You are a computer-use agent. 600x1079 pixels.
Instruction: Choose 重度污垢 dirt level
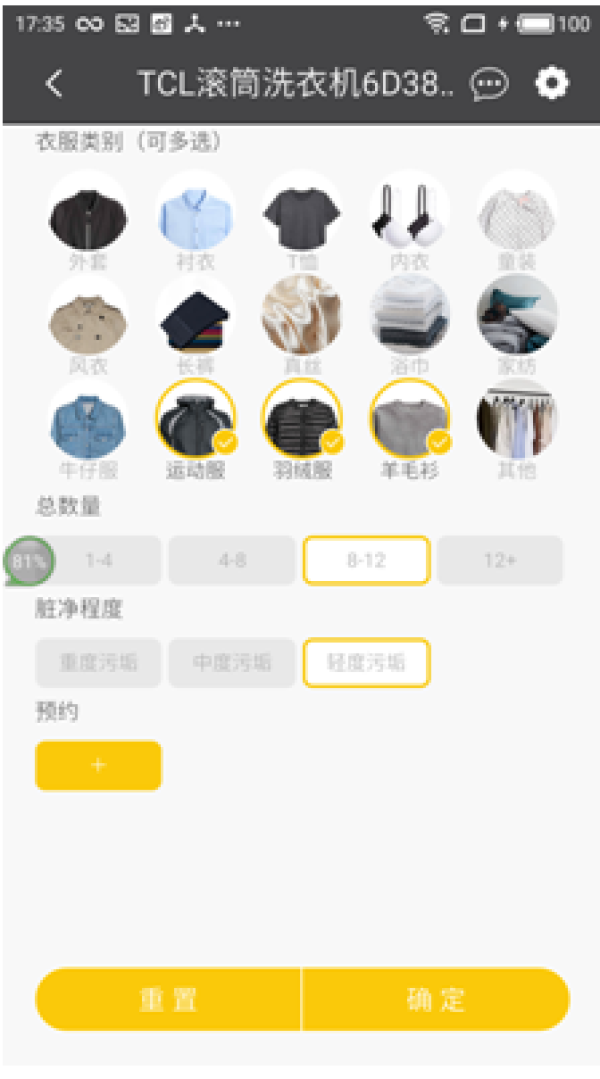point(98,663)
